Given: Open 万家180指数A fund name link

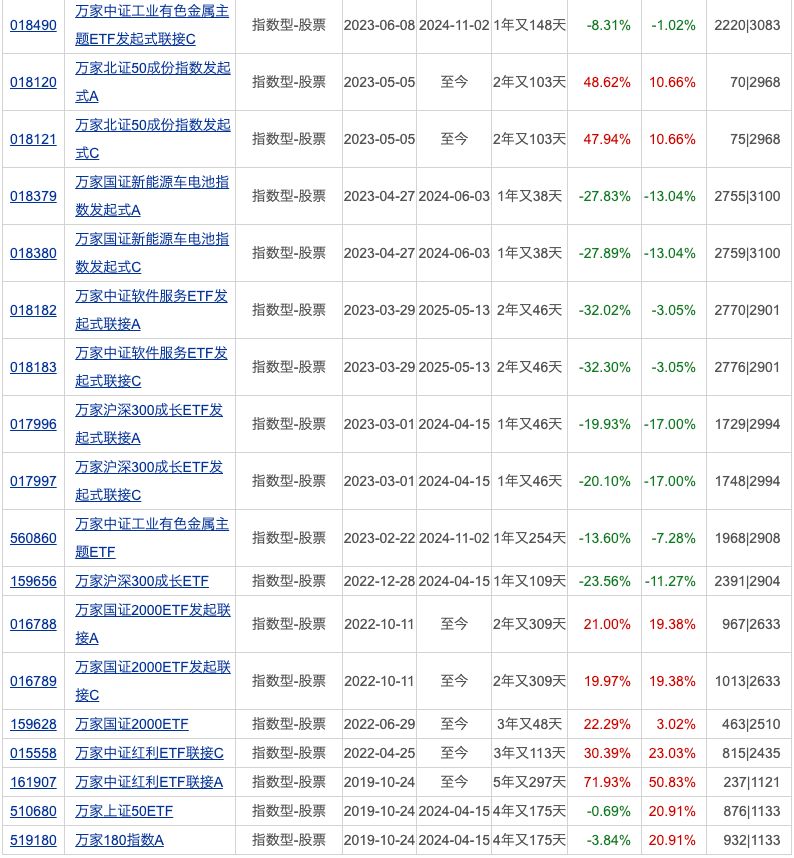Looking at the screenshot, I should (119, 839).
